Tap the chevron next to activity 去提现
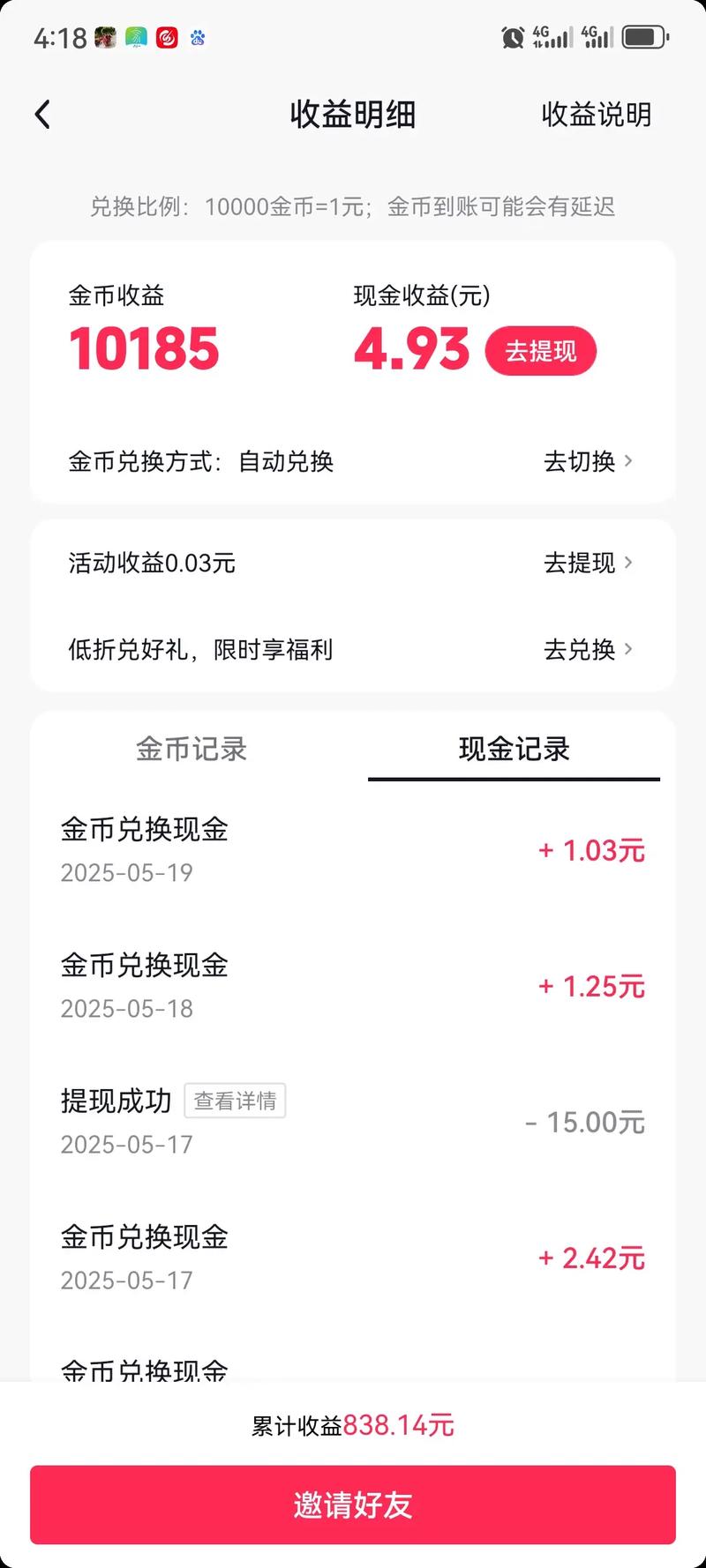 (628, 564)
